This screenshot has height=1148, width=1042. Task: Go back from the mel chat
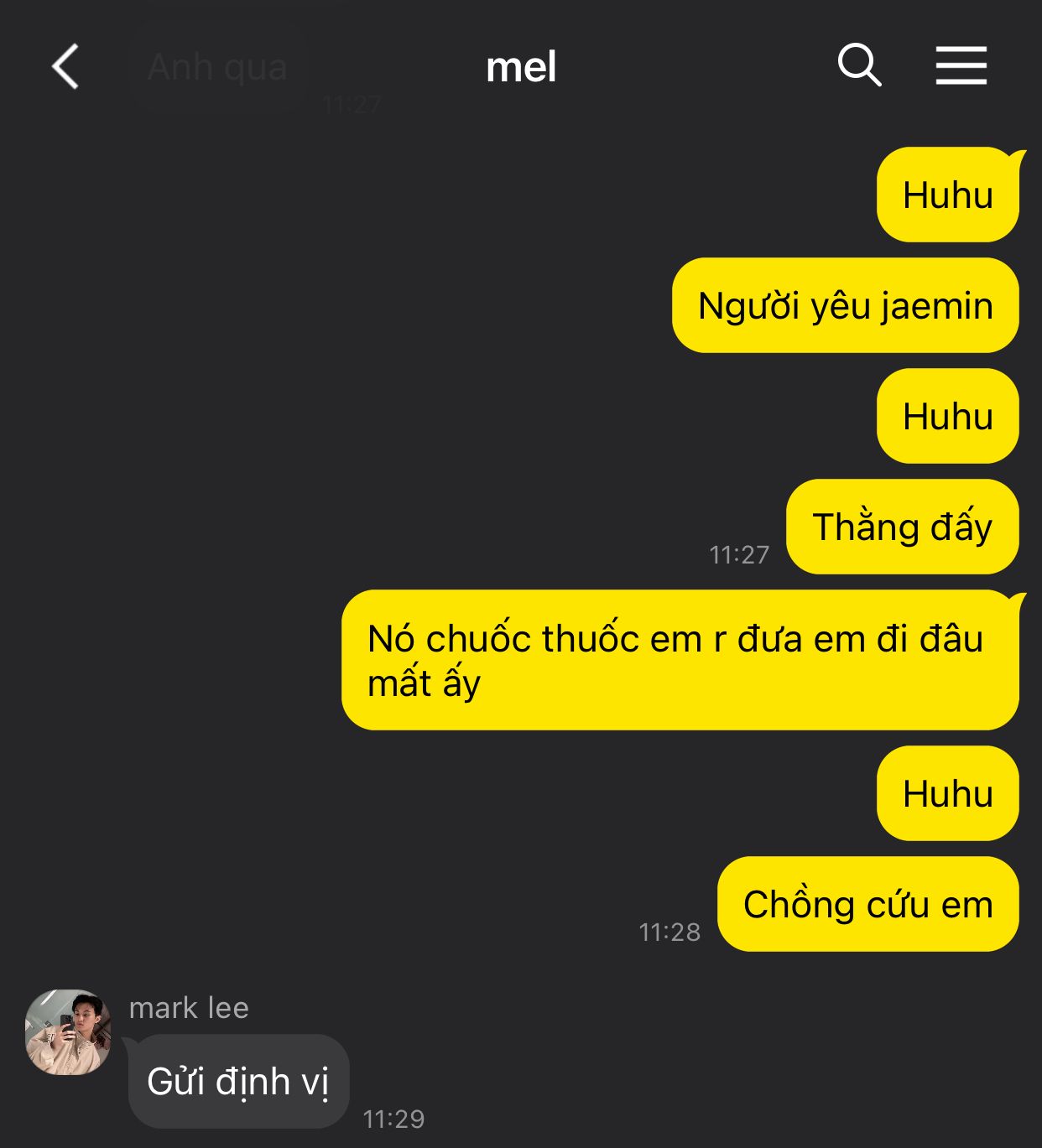[65, 66]
